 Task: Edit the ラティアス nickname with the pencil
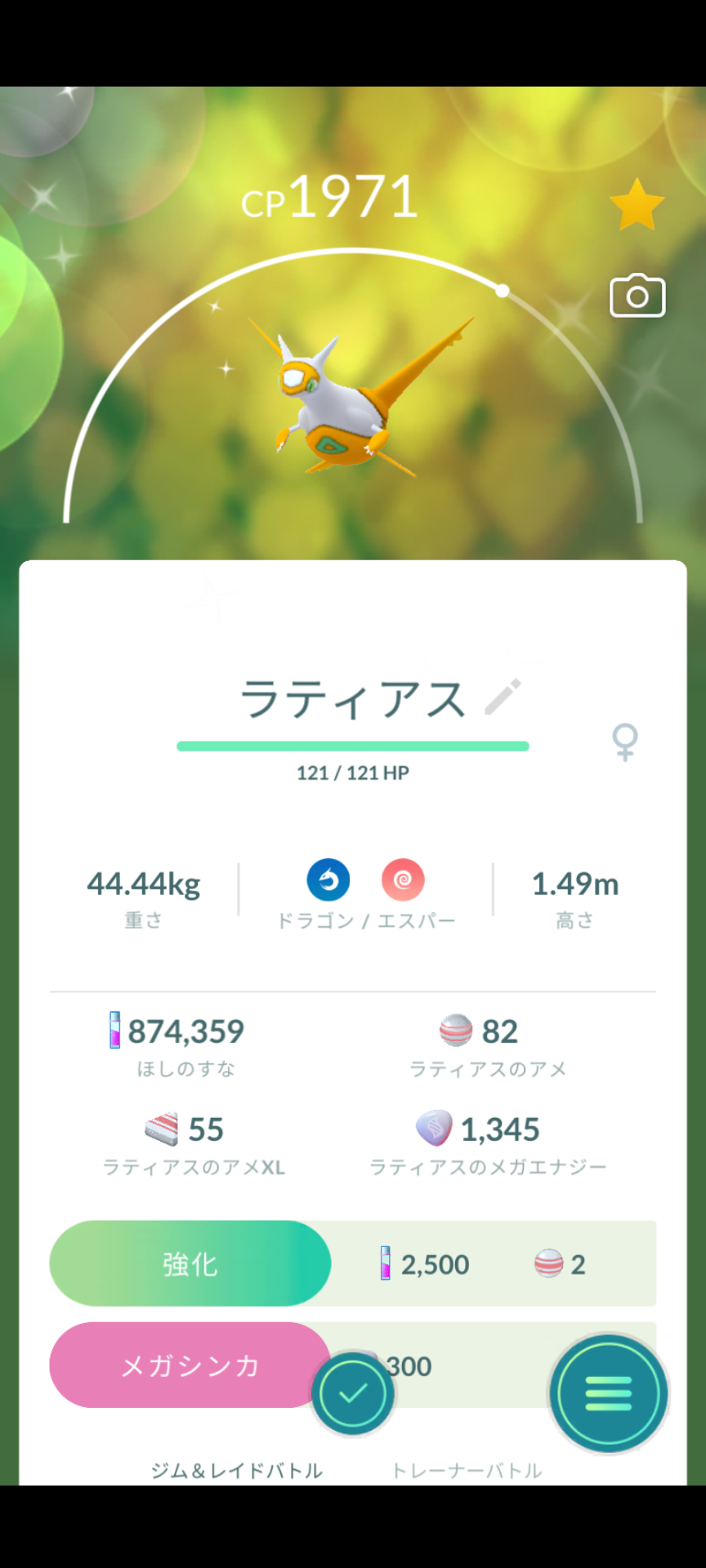pyautogui.click(x=503, y=697)
